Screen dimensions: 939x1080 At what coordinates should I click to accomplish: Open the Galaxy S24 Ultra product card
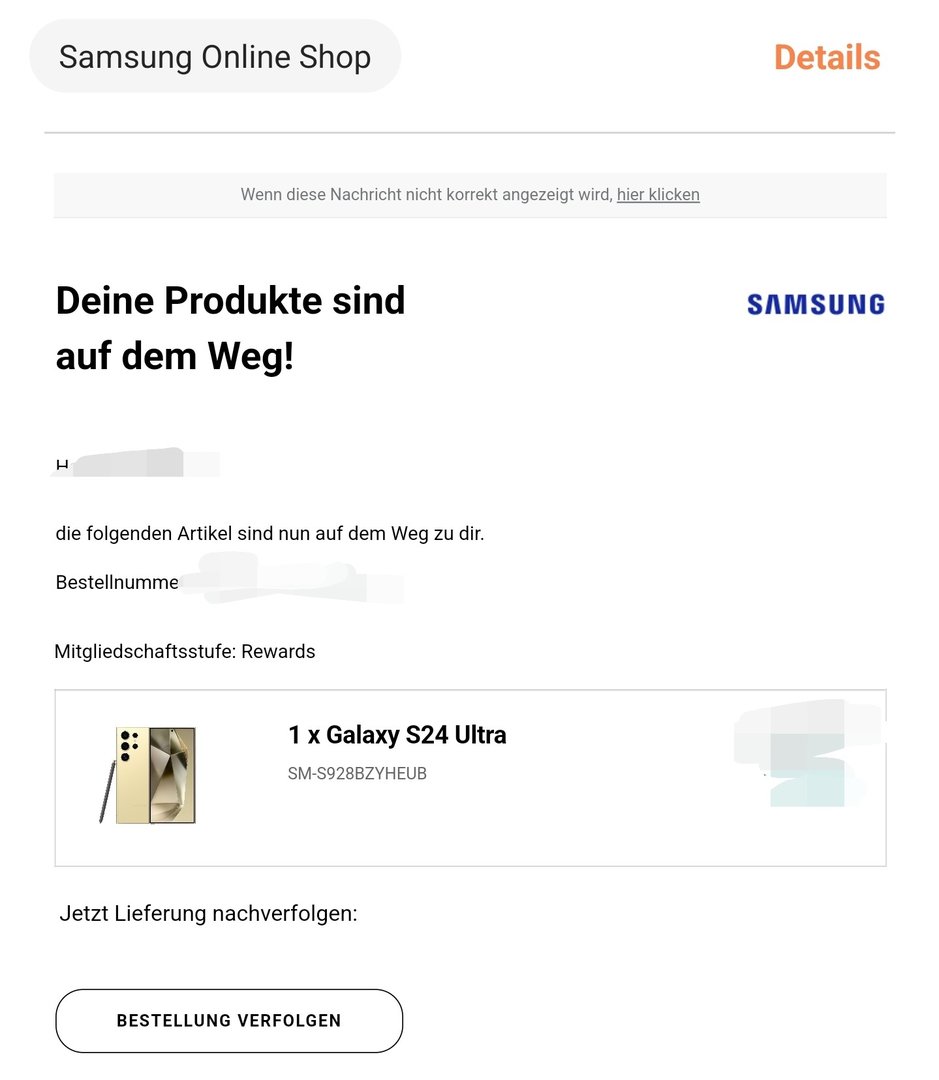coord(470,777)
